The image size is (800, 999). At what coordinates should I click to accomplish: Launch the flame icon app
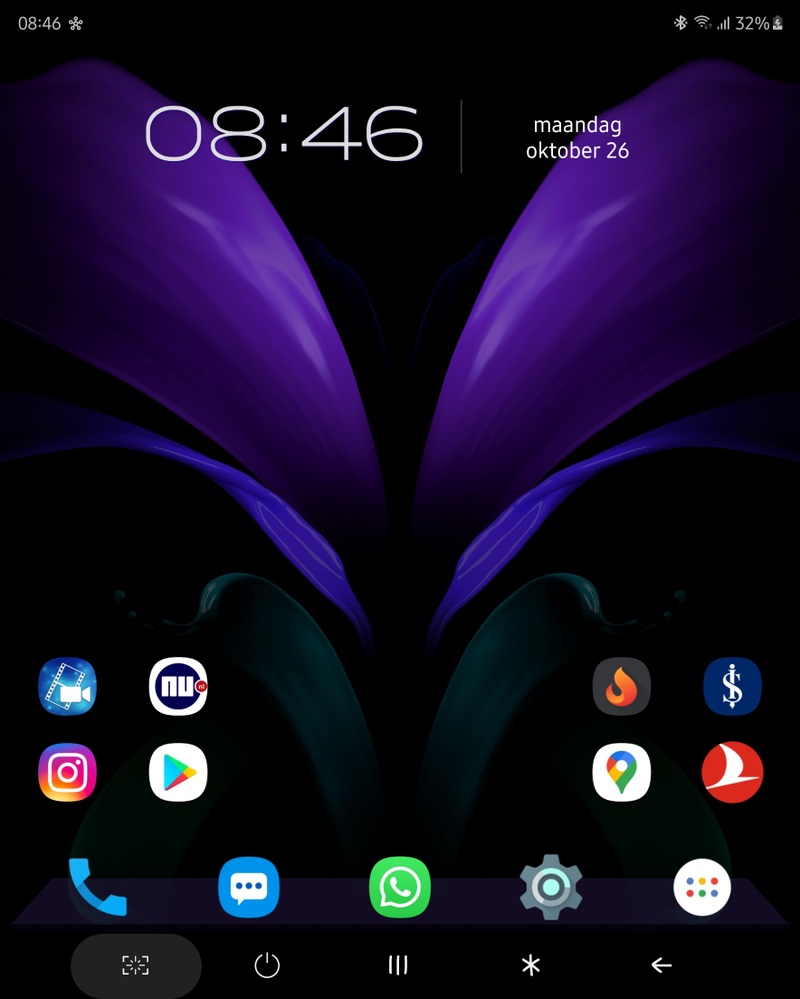621,686
